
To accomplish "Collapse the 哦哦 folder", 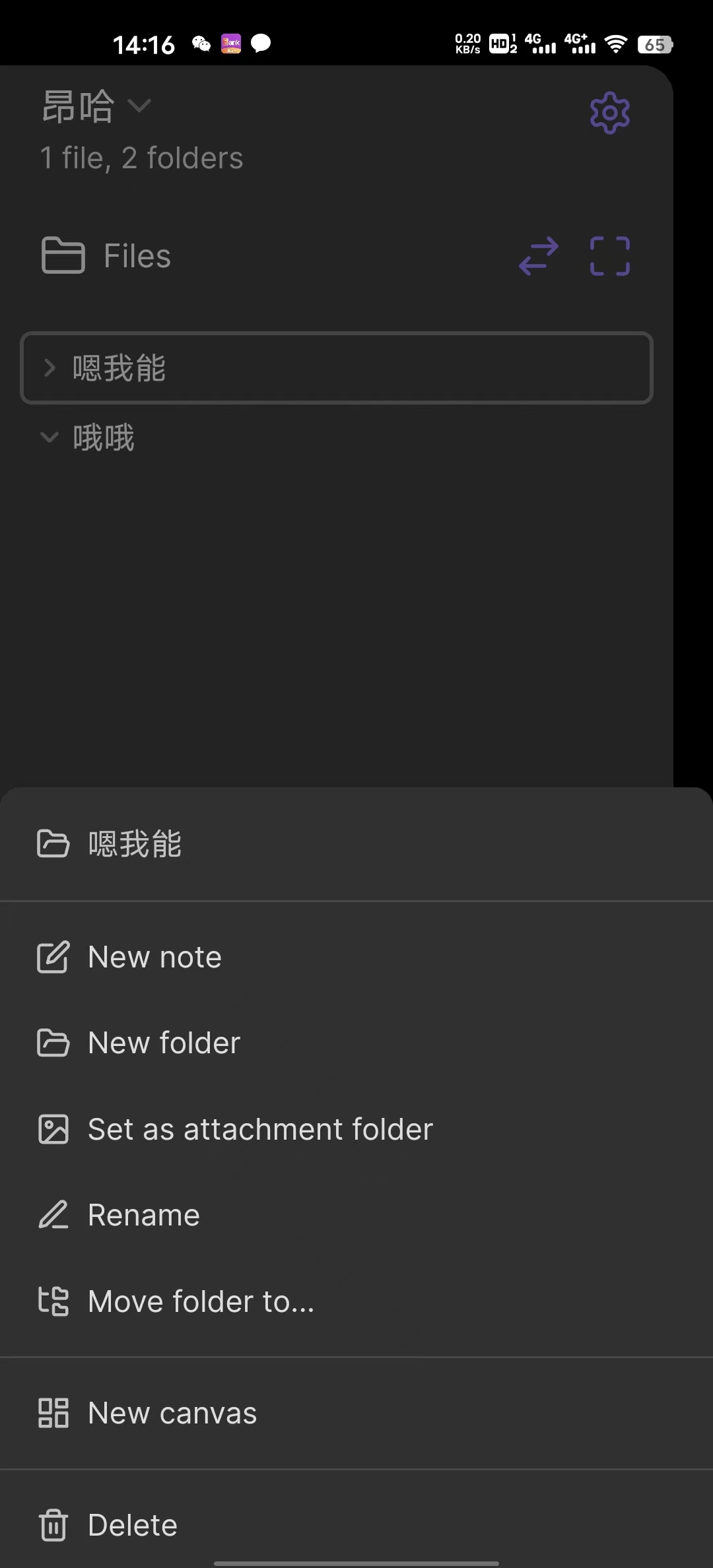I will point(50,438).
